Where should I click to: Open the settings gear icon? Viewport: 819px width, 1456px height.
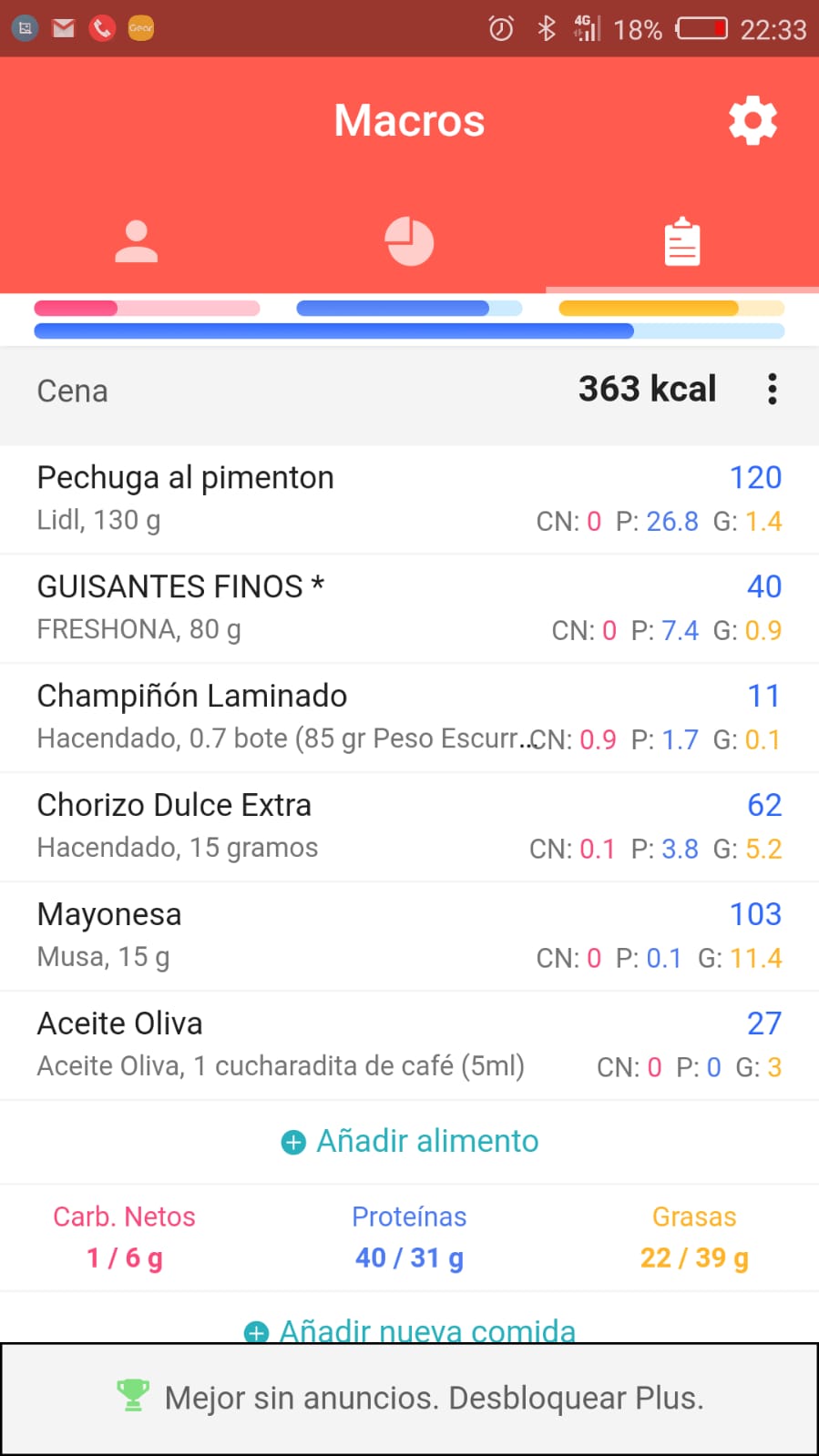pyautogui.click(x=752, y=121)
